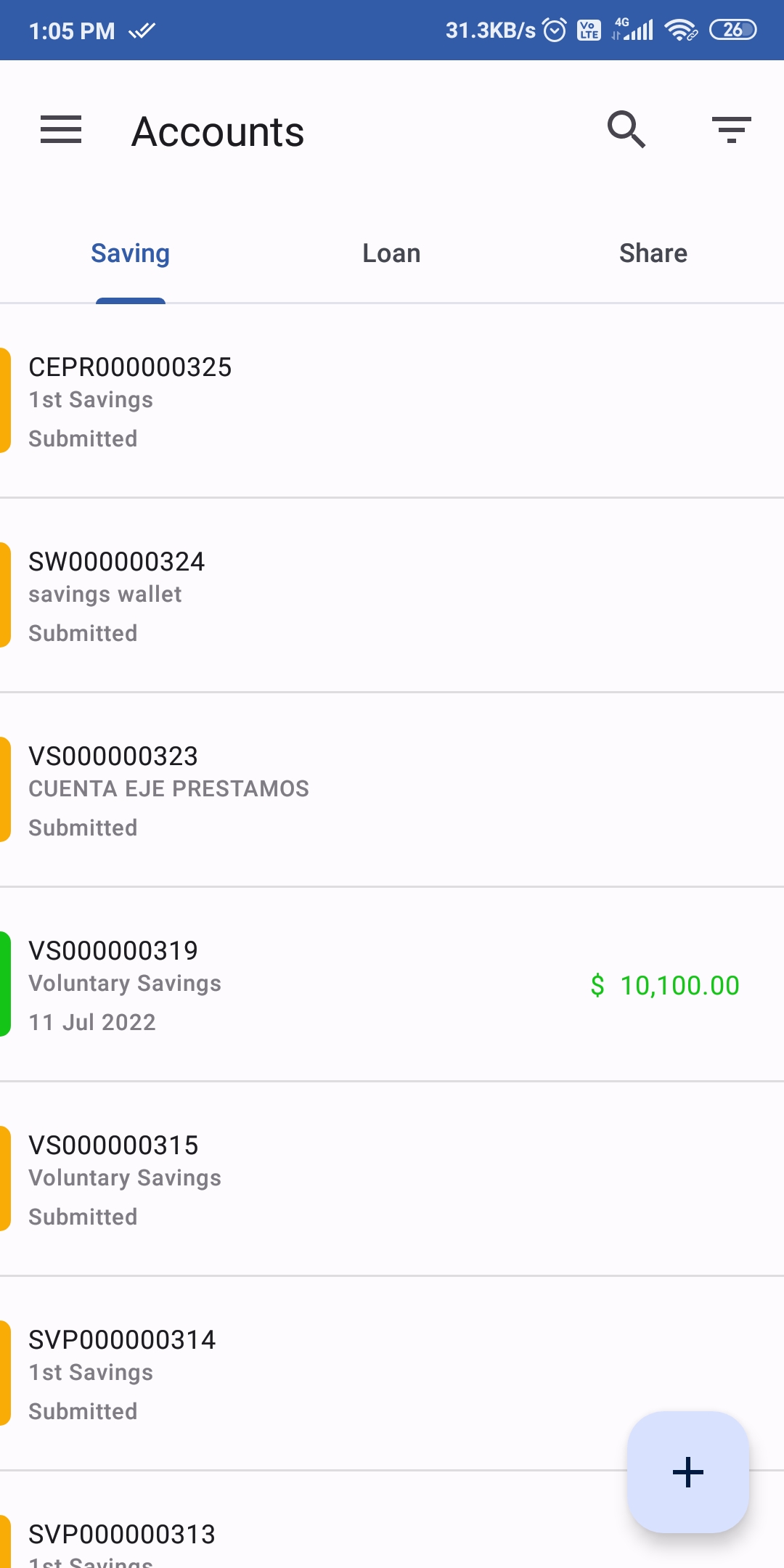784x1568 pixels.
Task: Tap the green balance of 10,100.00
Action: point(664,984)
